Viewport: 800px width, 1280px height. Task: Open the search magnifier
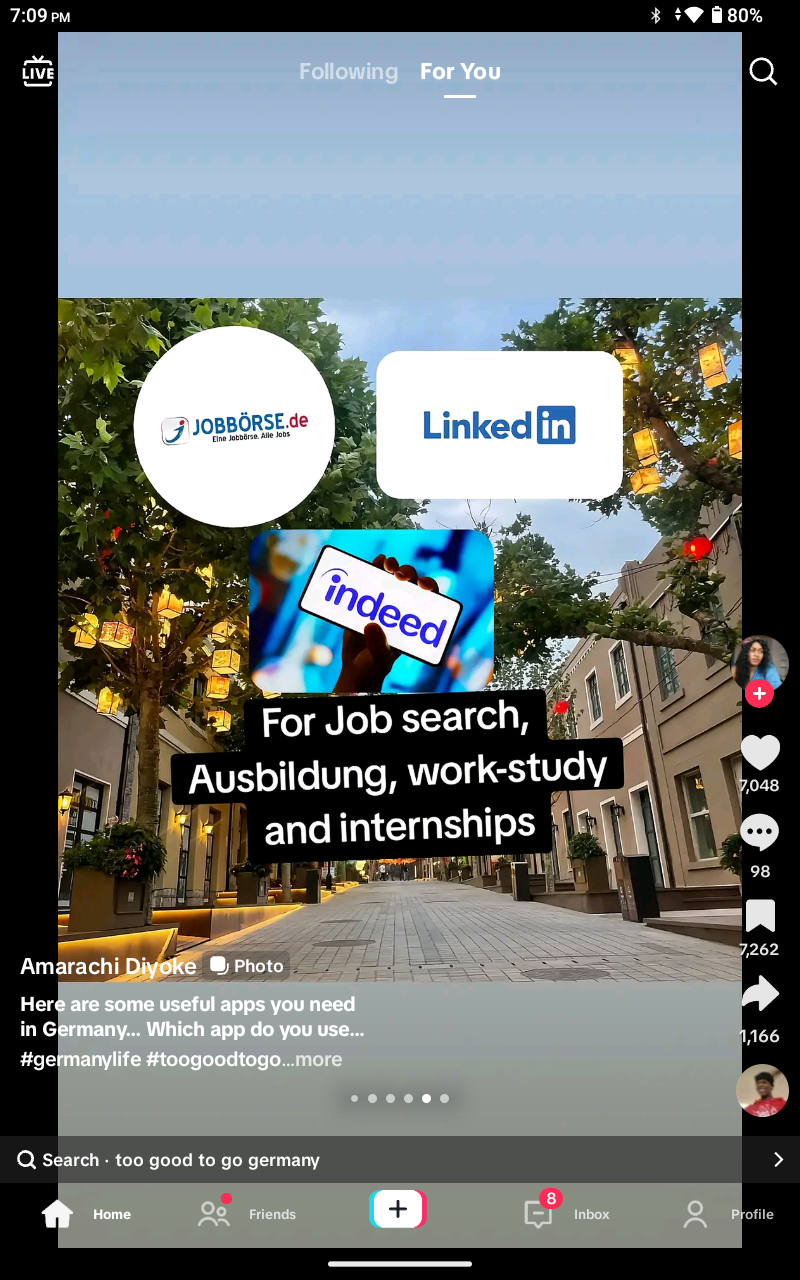click(763, 72)
